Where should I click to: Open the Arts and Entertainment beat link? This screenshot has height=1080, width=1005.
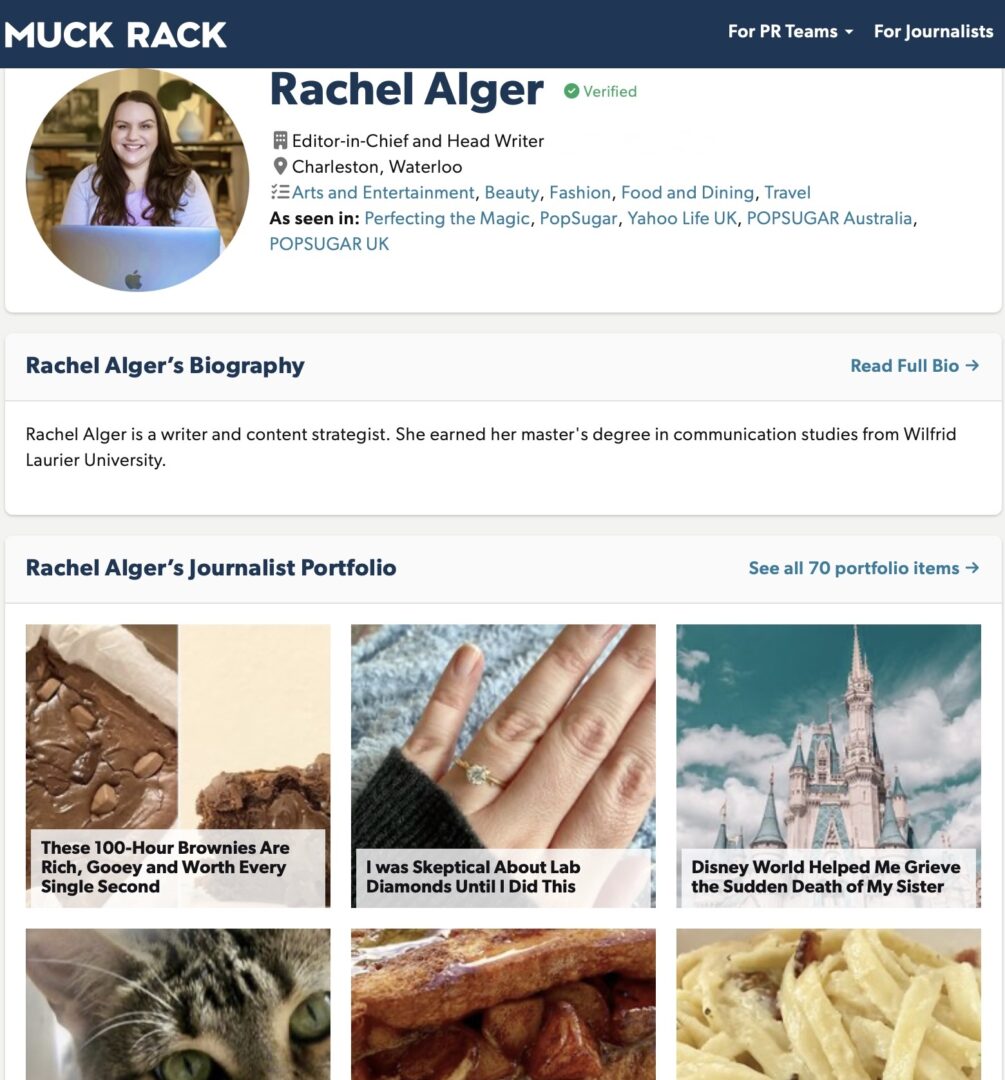point(383,193)
